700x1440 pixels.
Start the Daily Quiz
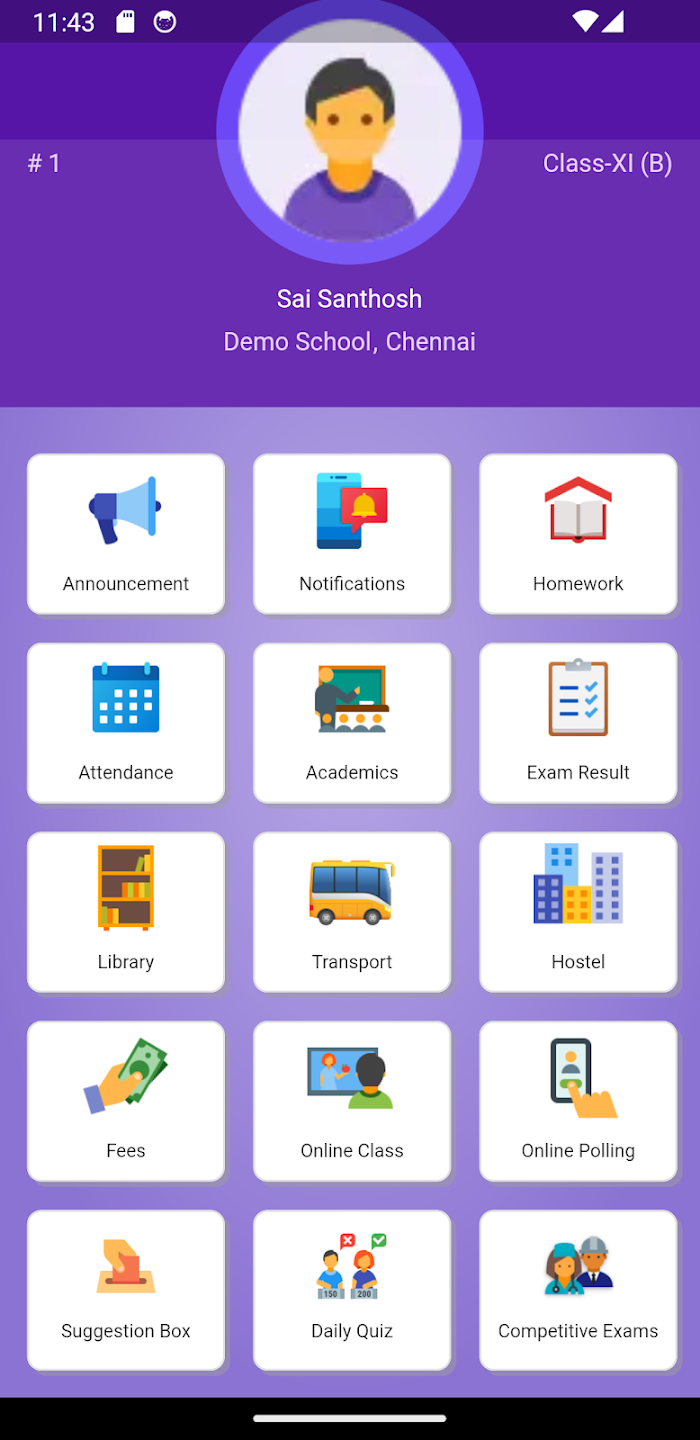[352, 1290]
